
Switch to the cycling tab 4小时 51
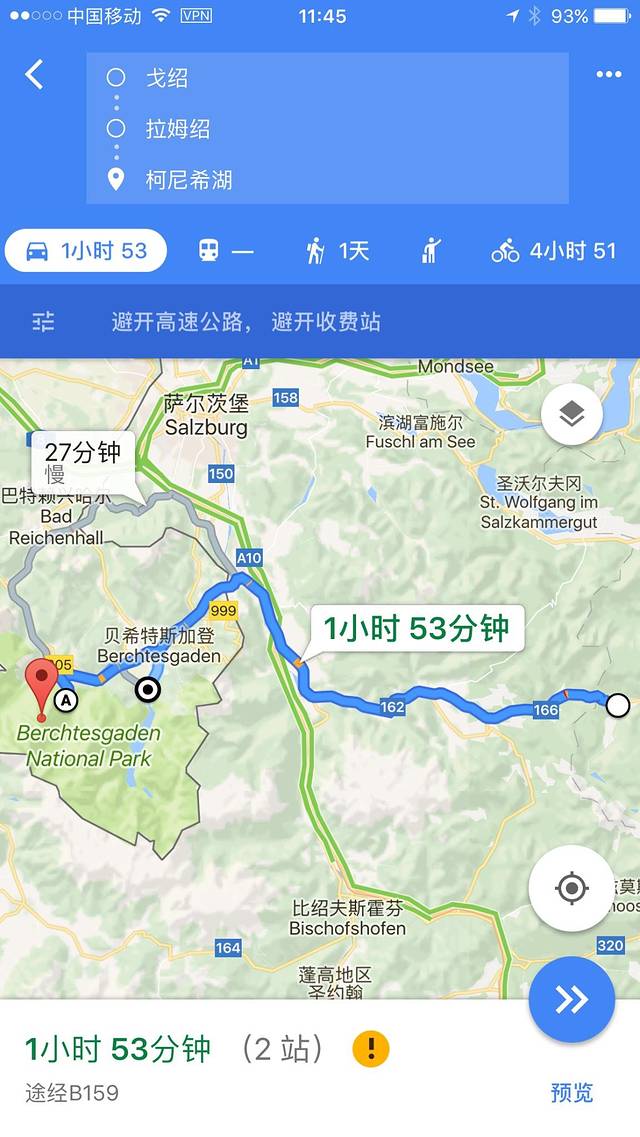point(553,250)
